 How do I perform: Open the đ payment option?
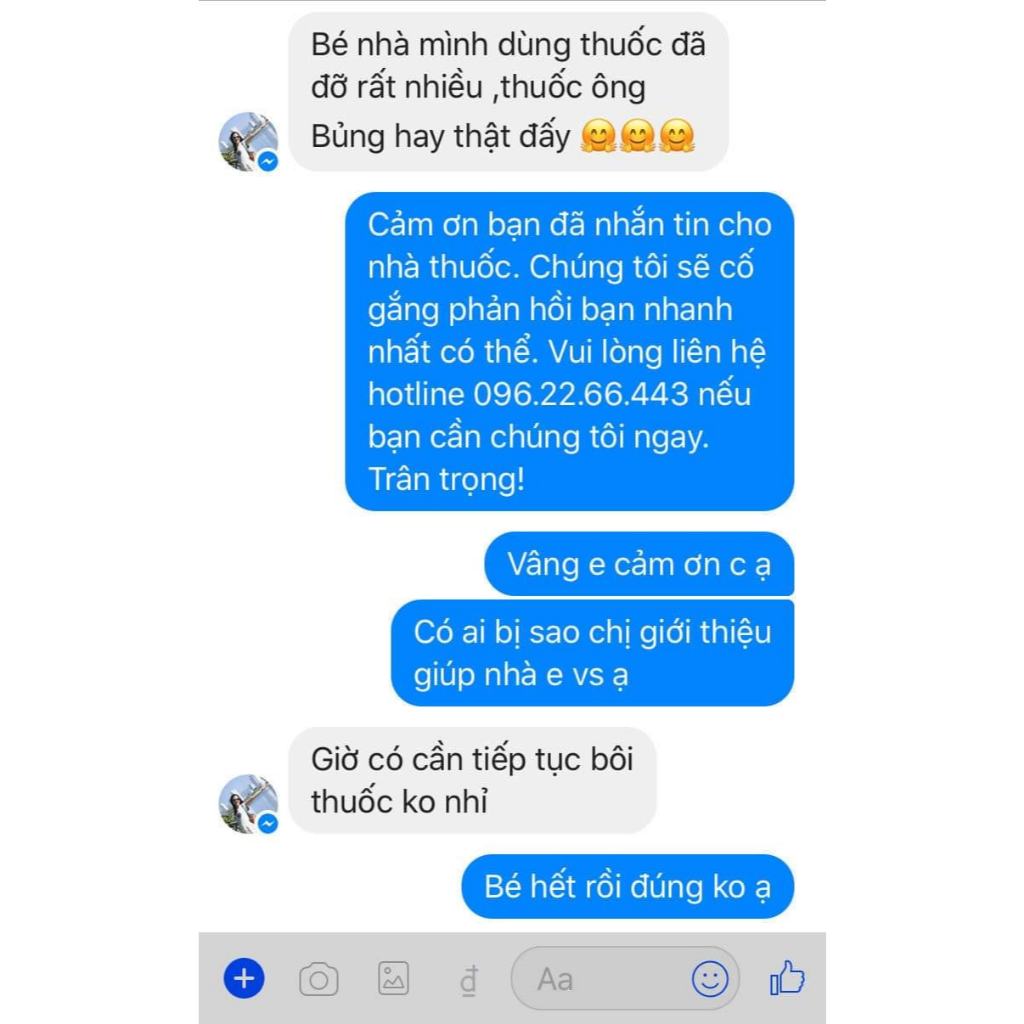(x=468, y=981)
